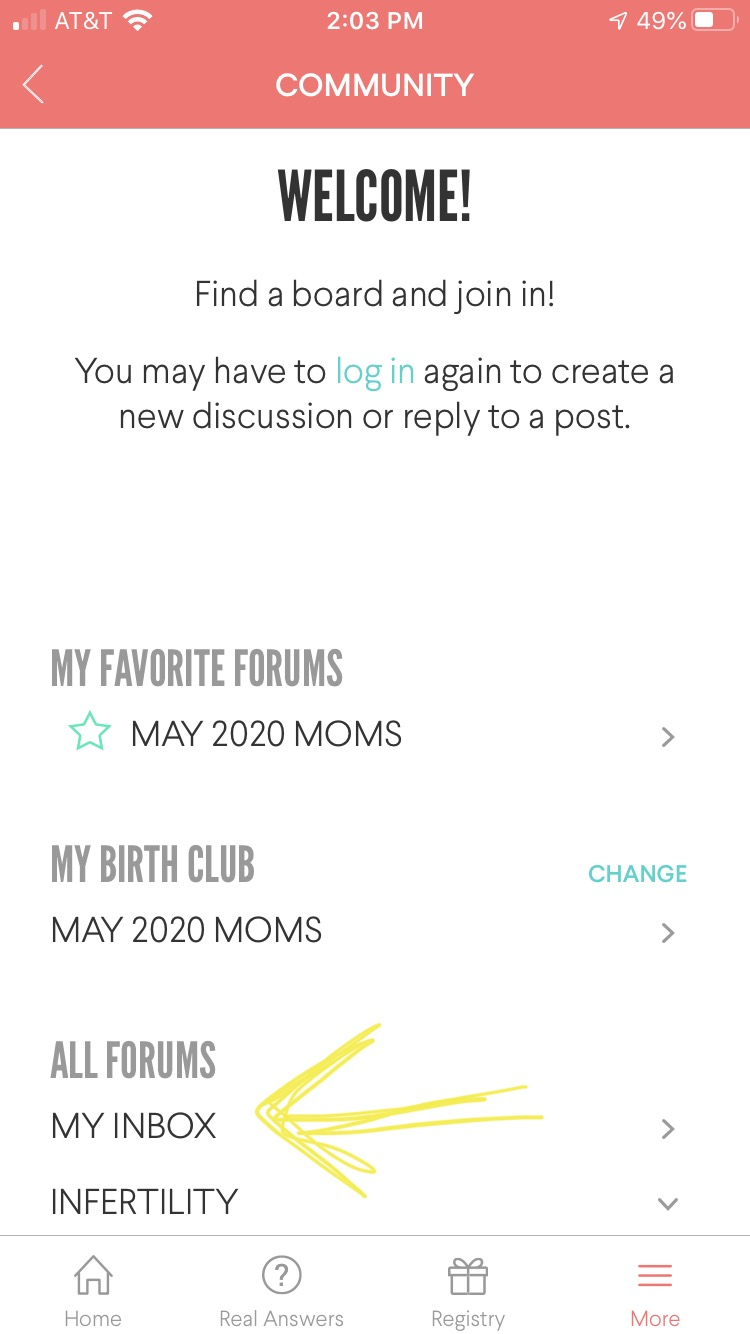Open My Inbox
This screenshot has width=750, height=1334.
375,1127
